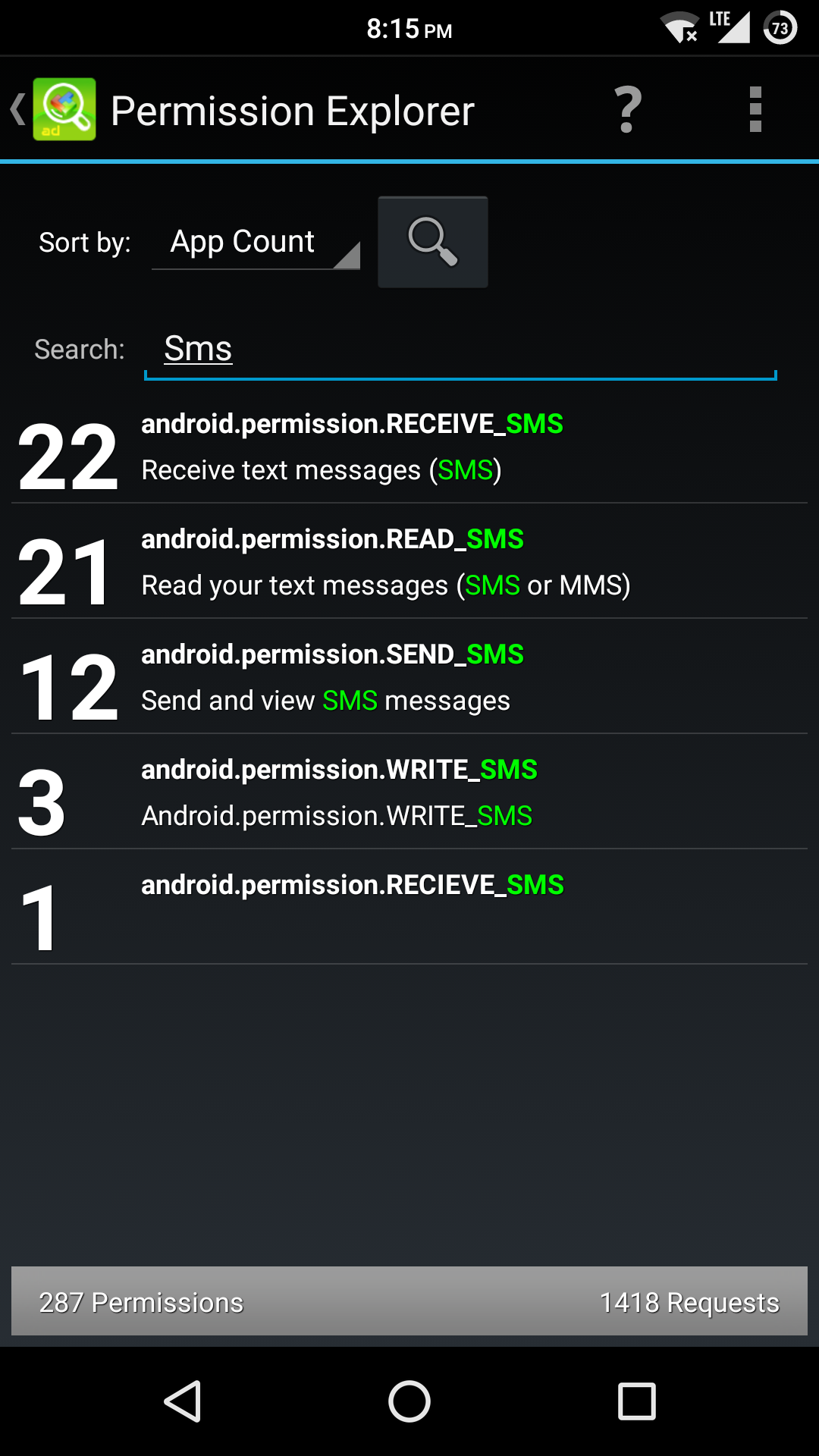Open the WRITE_SMS permission row

point(409,792)
